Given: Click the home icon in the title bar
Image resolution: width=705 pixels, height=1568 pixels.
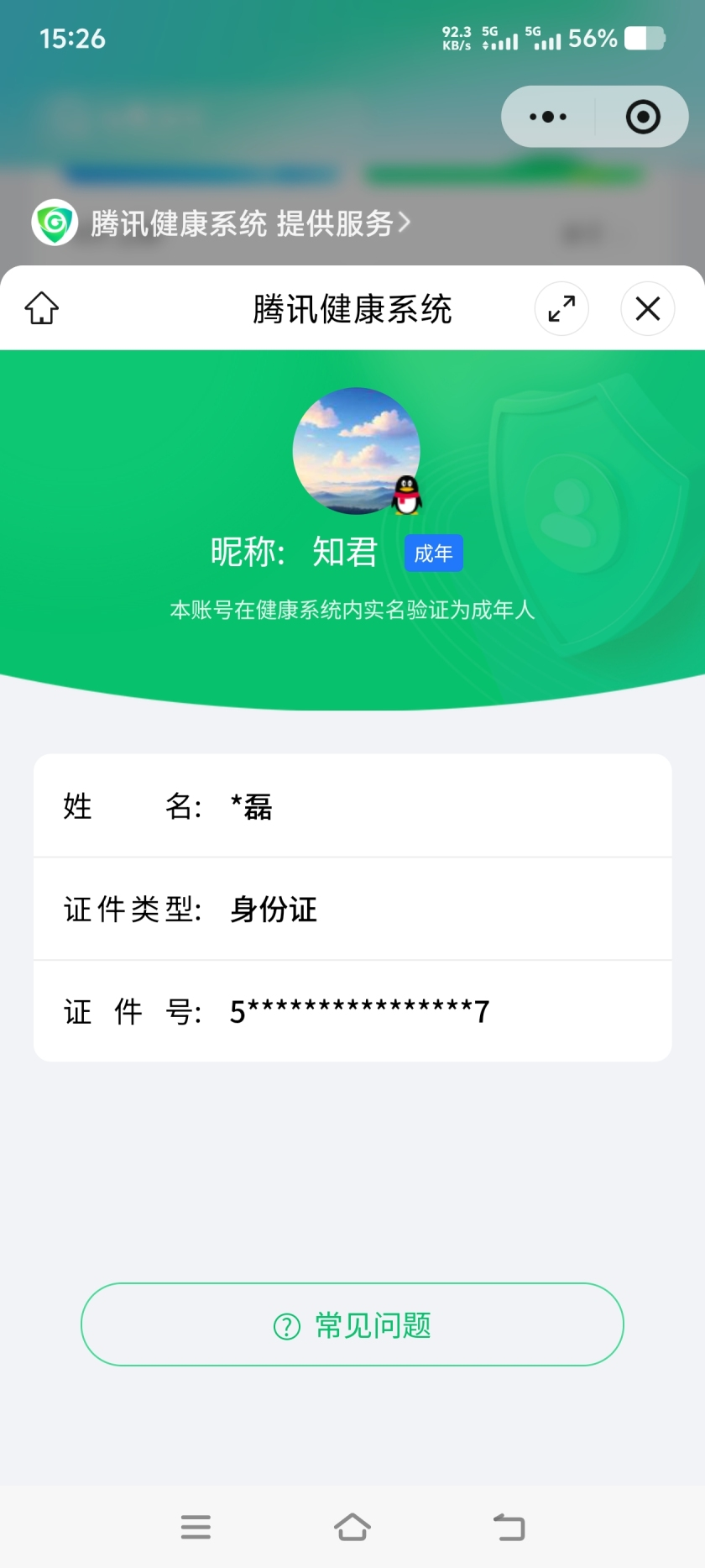Looking at the screenshot, I should [41, 308].
